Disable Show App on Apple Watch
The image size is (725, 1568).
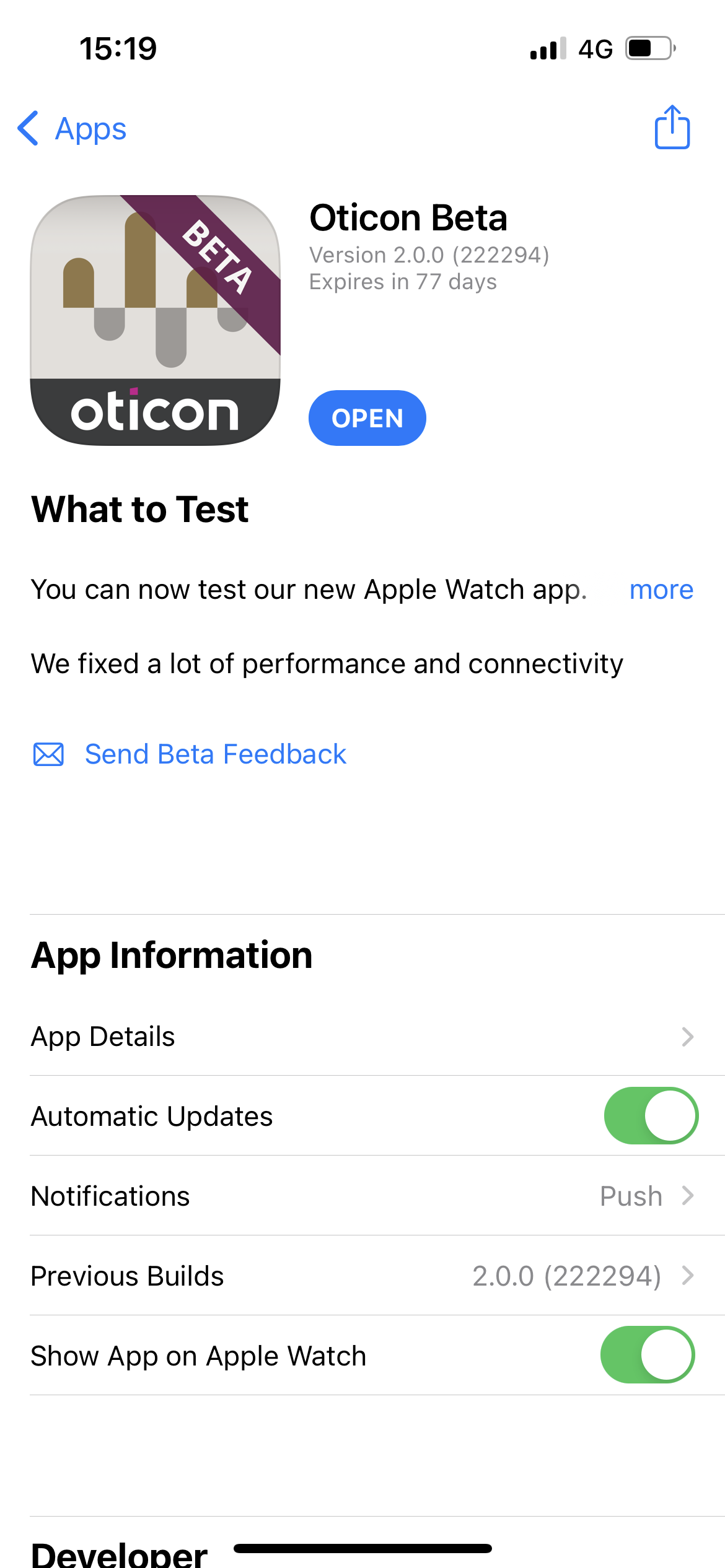click(647, 1355)
